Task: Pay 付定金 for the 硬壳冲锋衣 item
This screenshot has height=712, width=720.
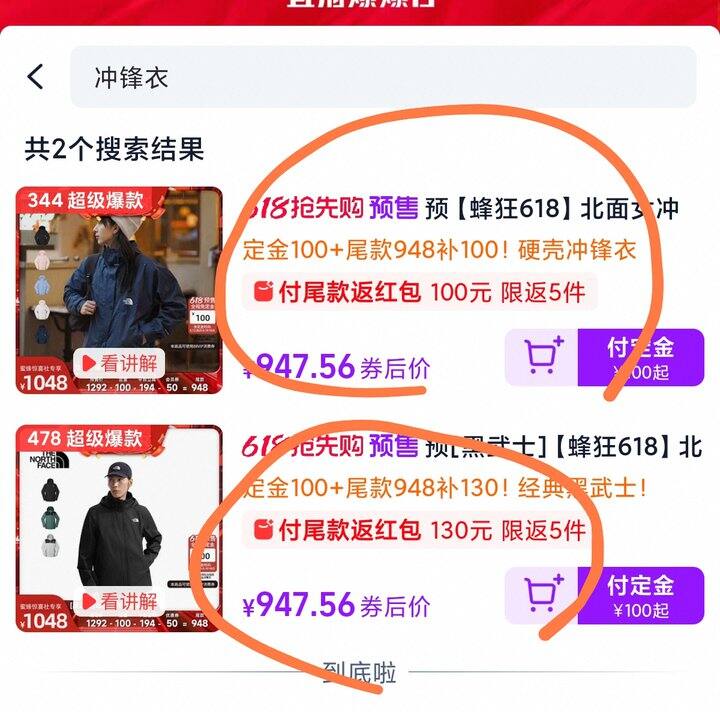Action: (x=641, y=357)
